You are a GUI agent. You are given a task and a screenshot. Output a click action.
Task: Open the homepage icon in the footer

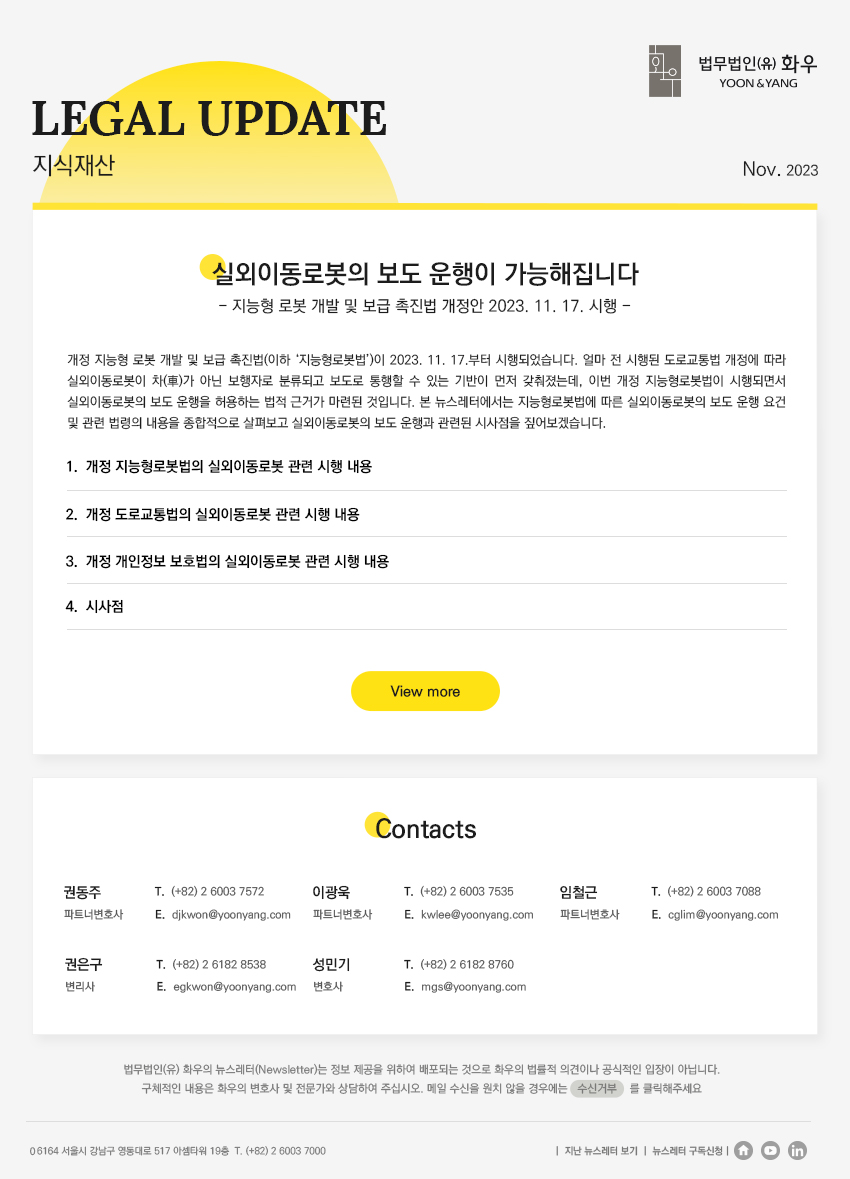click(x=743, y=1150)
